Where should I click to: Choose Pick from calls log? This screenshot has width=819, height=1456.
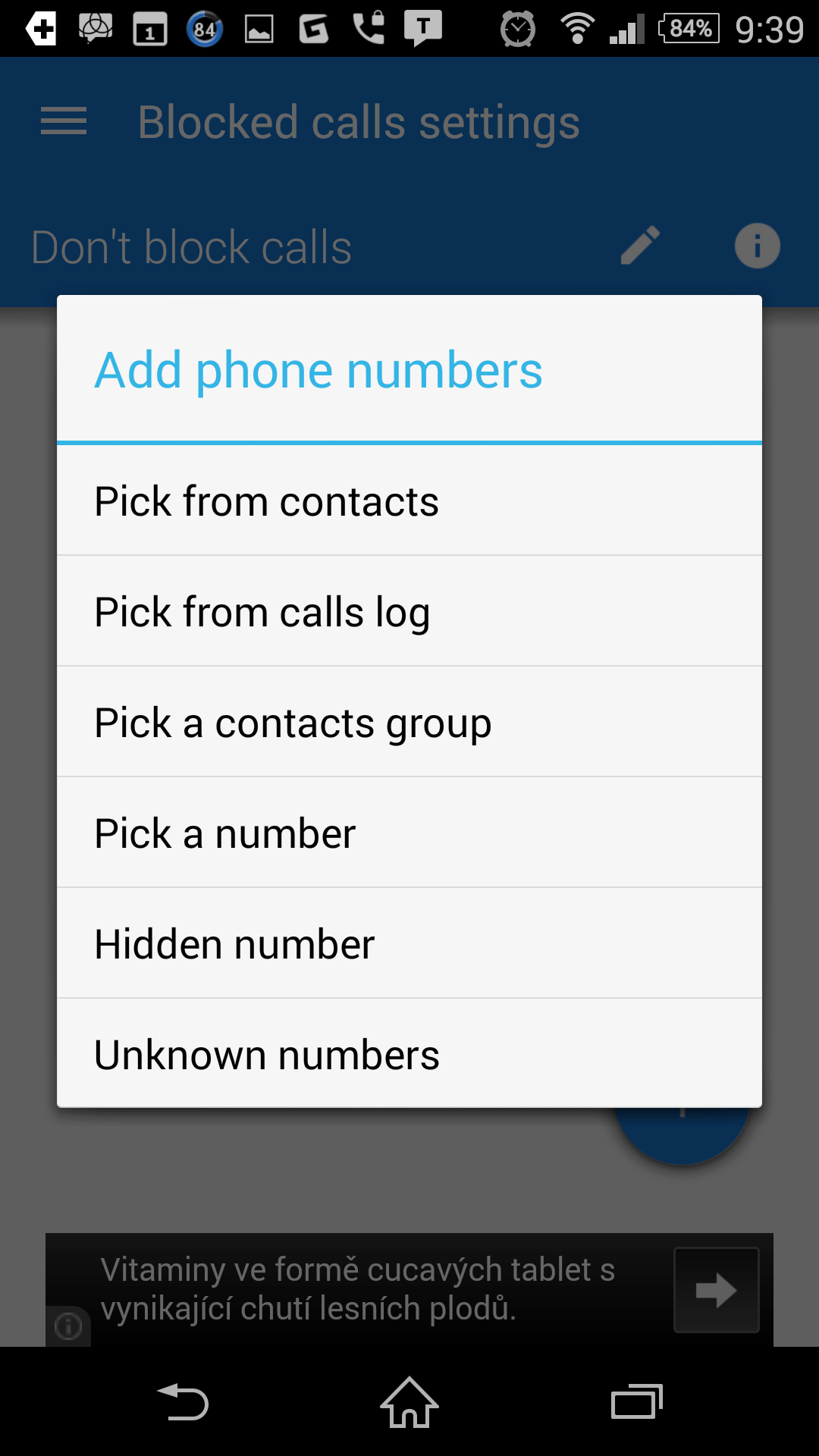(x=409, y=611)
